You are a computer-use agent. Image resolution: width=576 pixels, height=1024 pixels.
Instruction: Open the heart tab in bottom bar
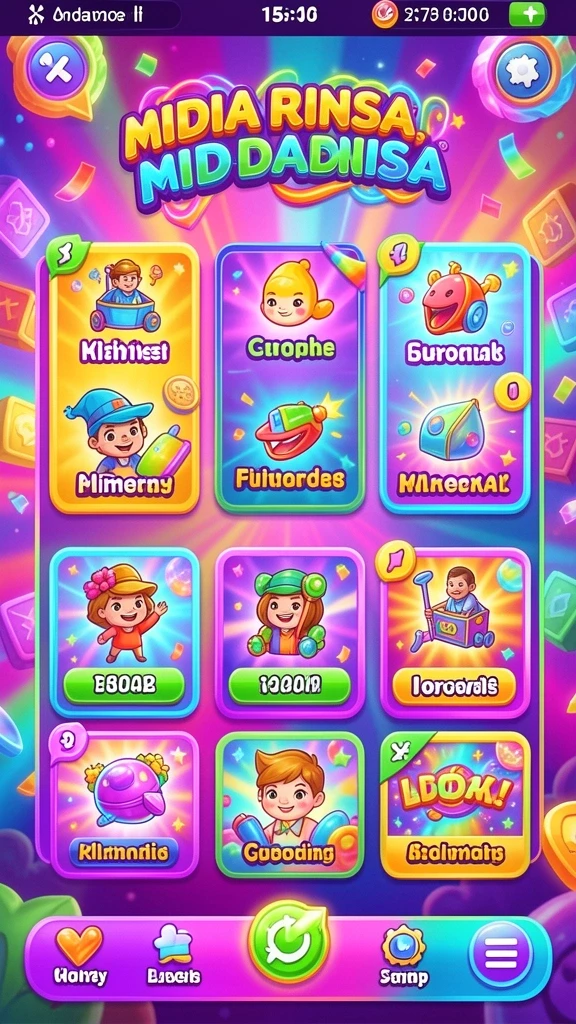click(80, 956)
